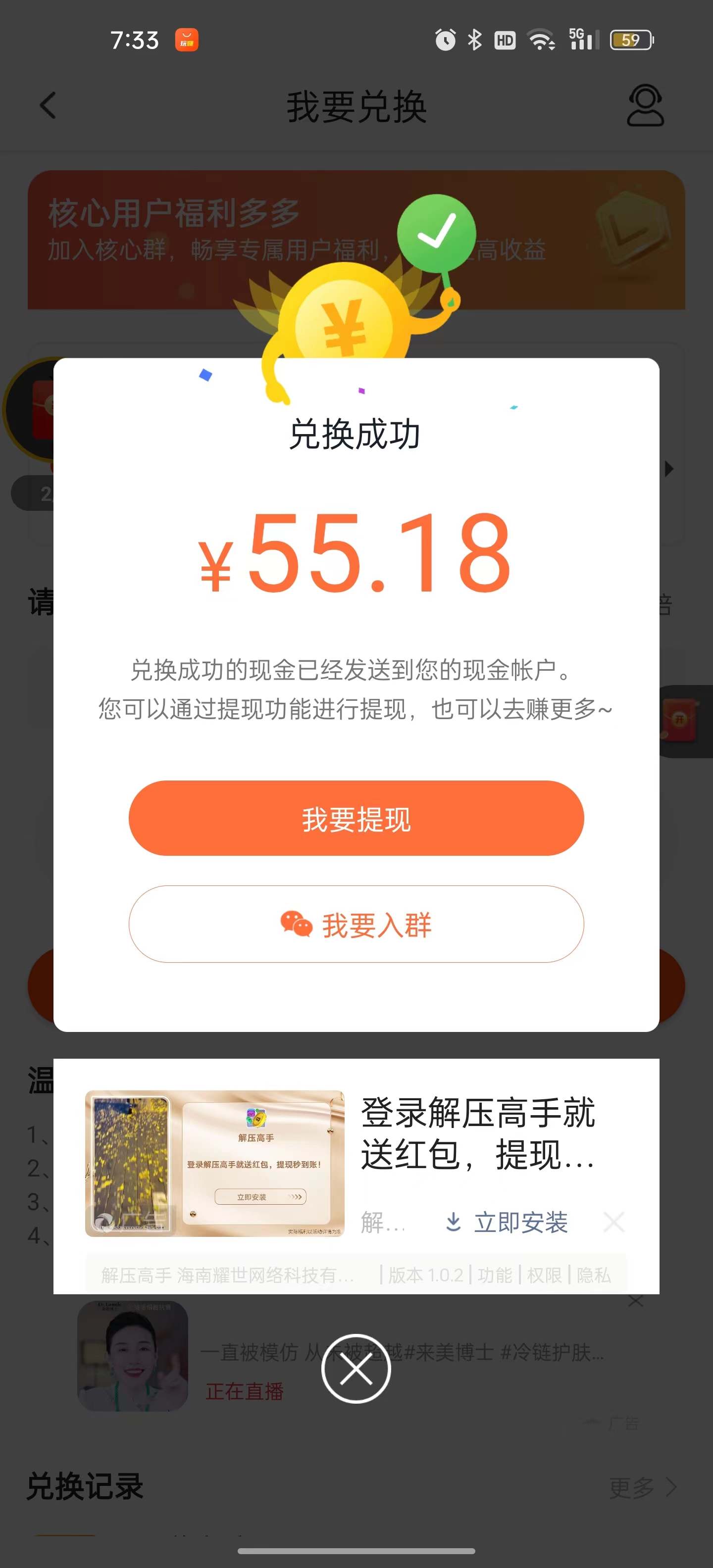
Task: Open the 解压高手 ad image
Action: pyautogui.click(x=214, y=1163)
